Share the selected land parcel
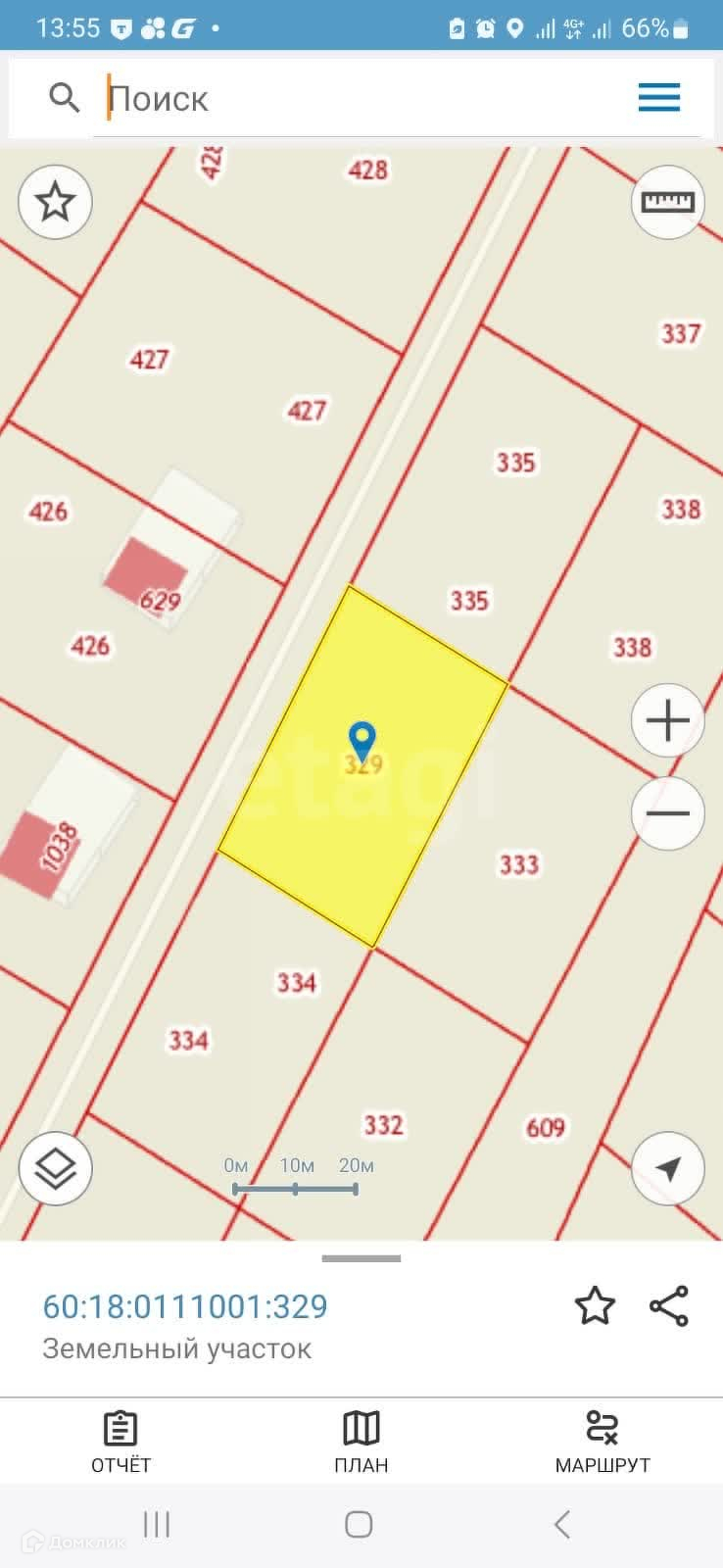The height and width of the screenshot is (1568, 723). (669, 1306)
